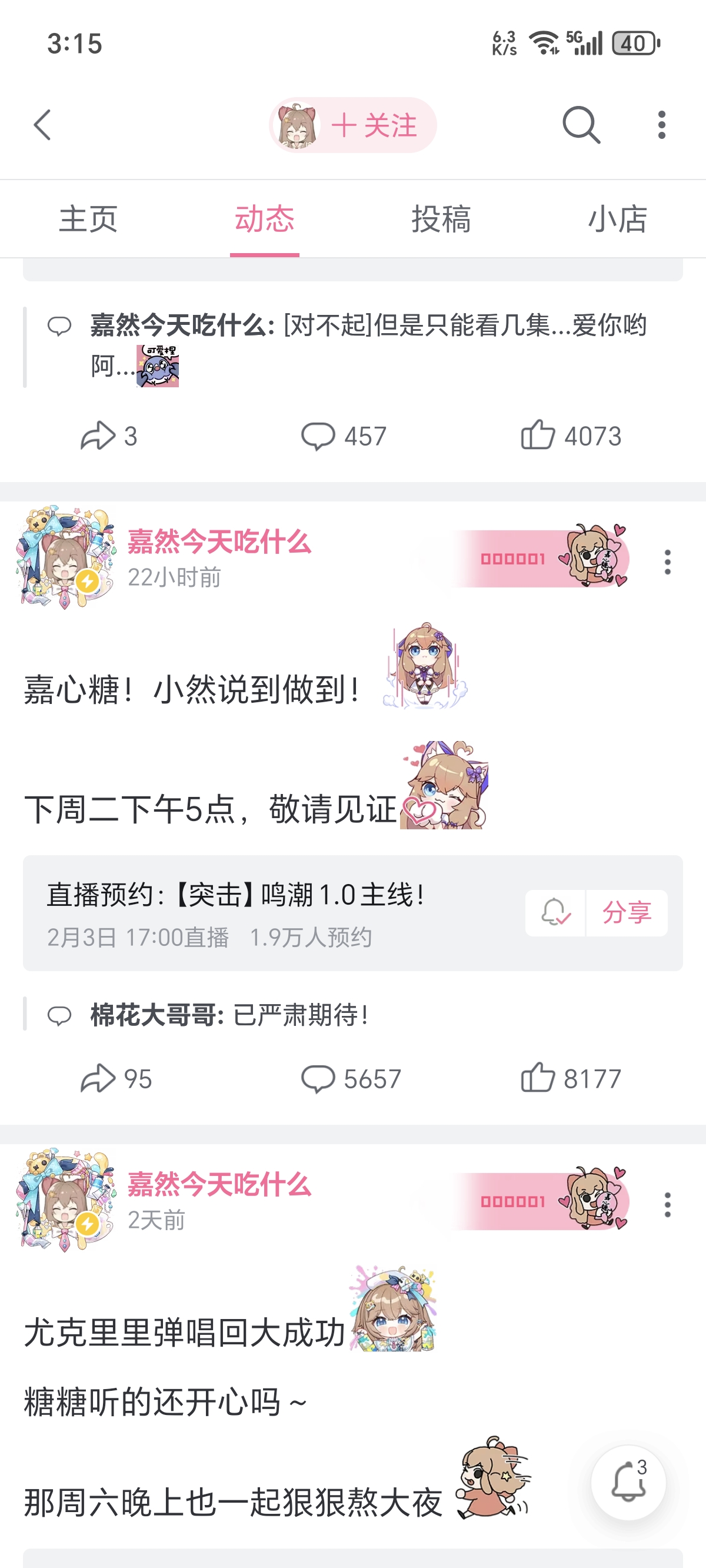Toggle reminder bell for 鸣潮 live reservation
This screenshot has height=1568, width=706.
(555, 912)
